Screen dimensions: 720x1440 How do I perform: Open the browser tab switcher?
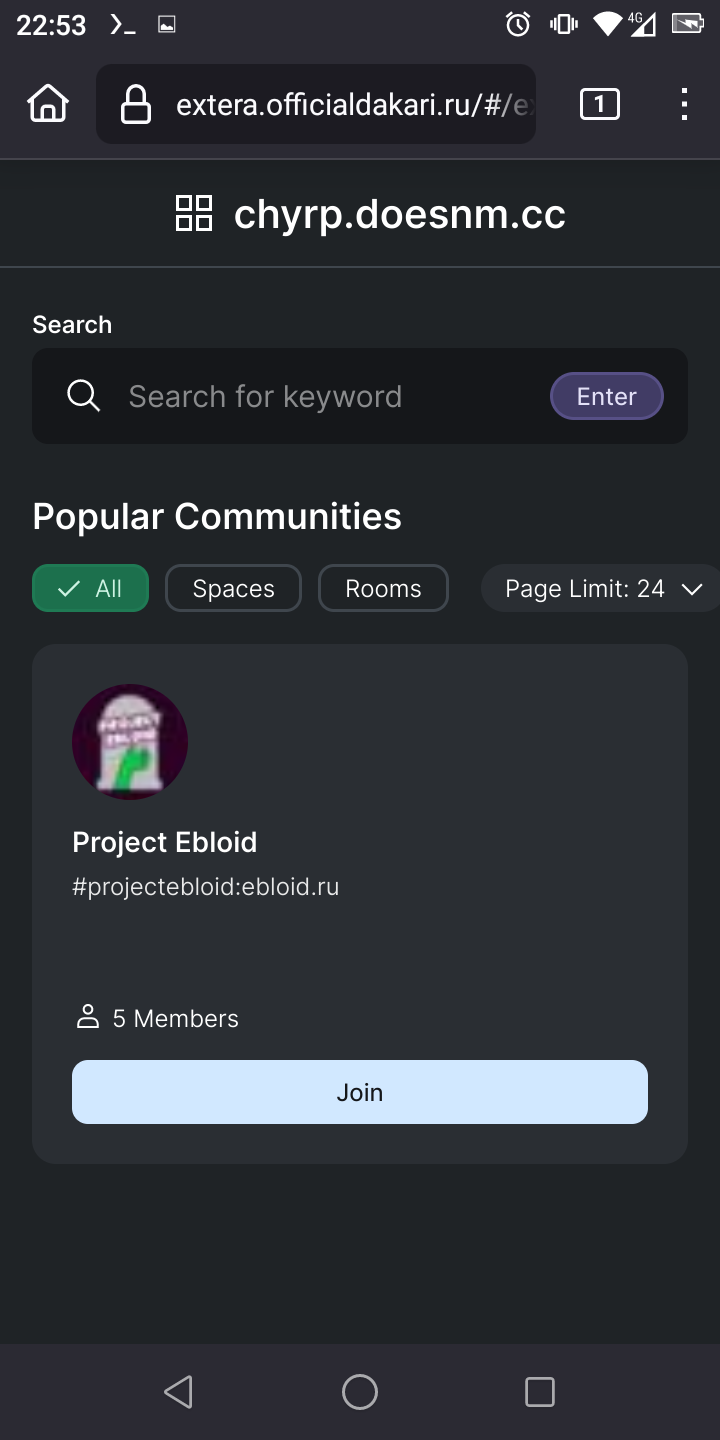click(x=600, y=104)
